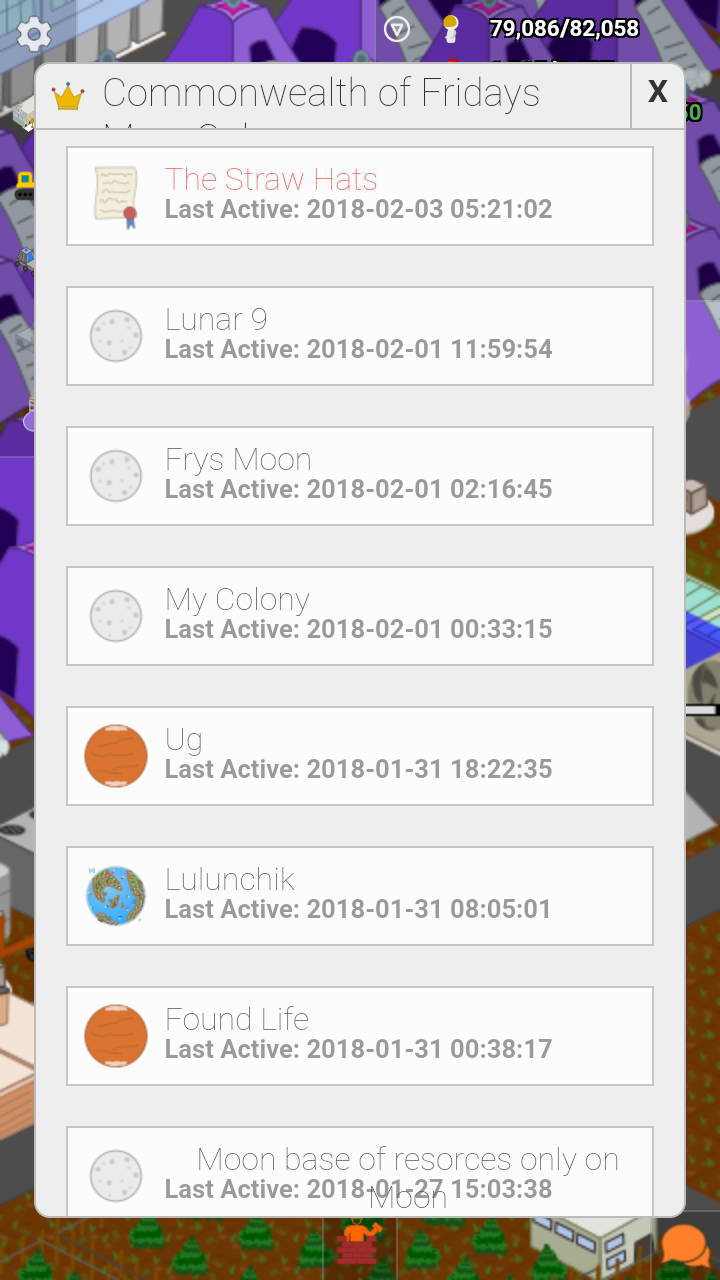Open the Found Life colony
Image resolution: width=720 pixels, height=1280 pixels.
(360, 1036)
